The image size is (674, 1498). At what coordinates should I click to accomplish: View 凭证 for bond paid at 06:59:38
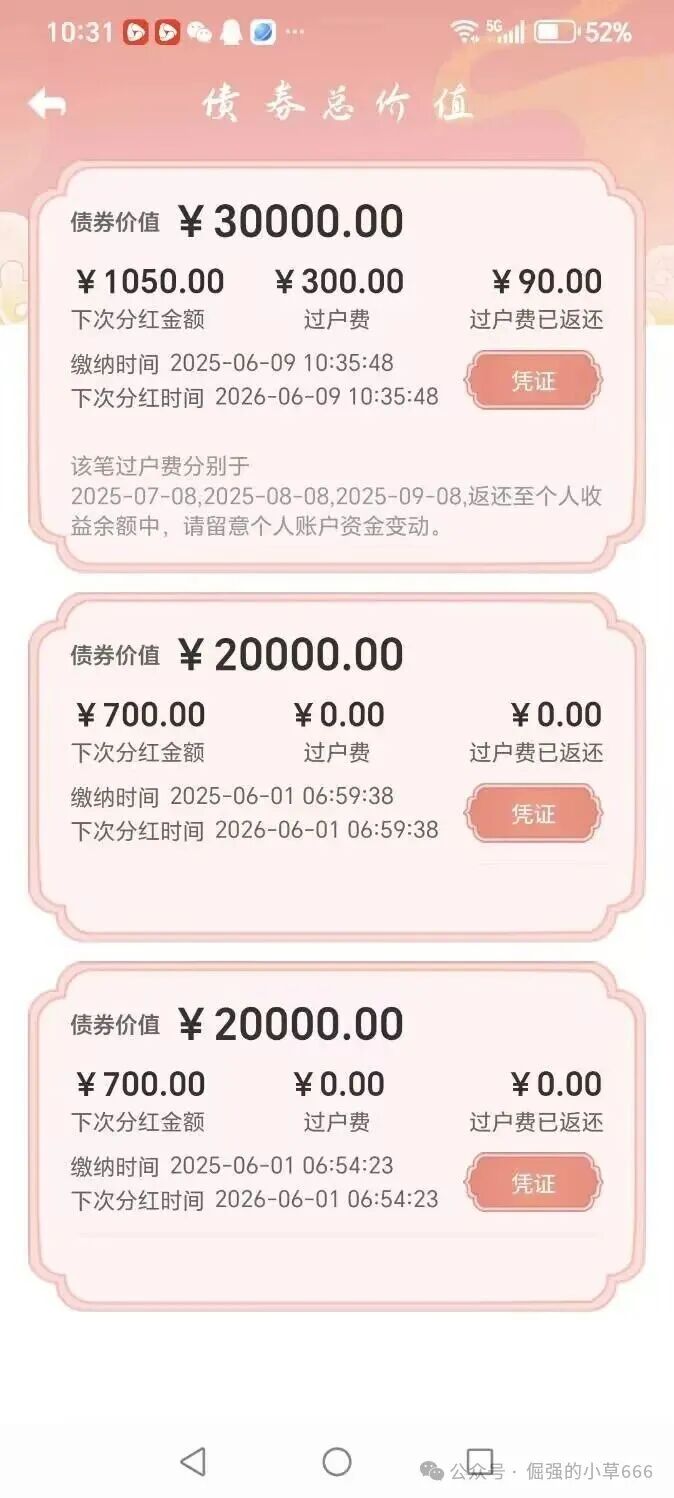[533, 814]
